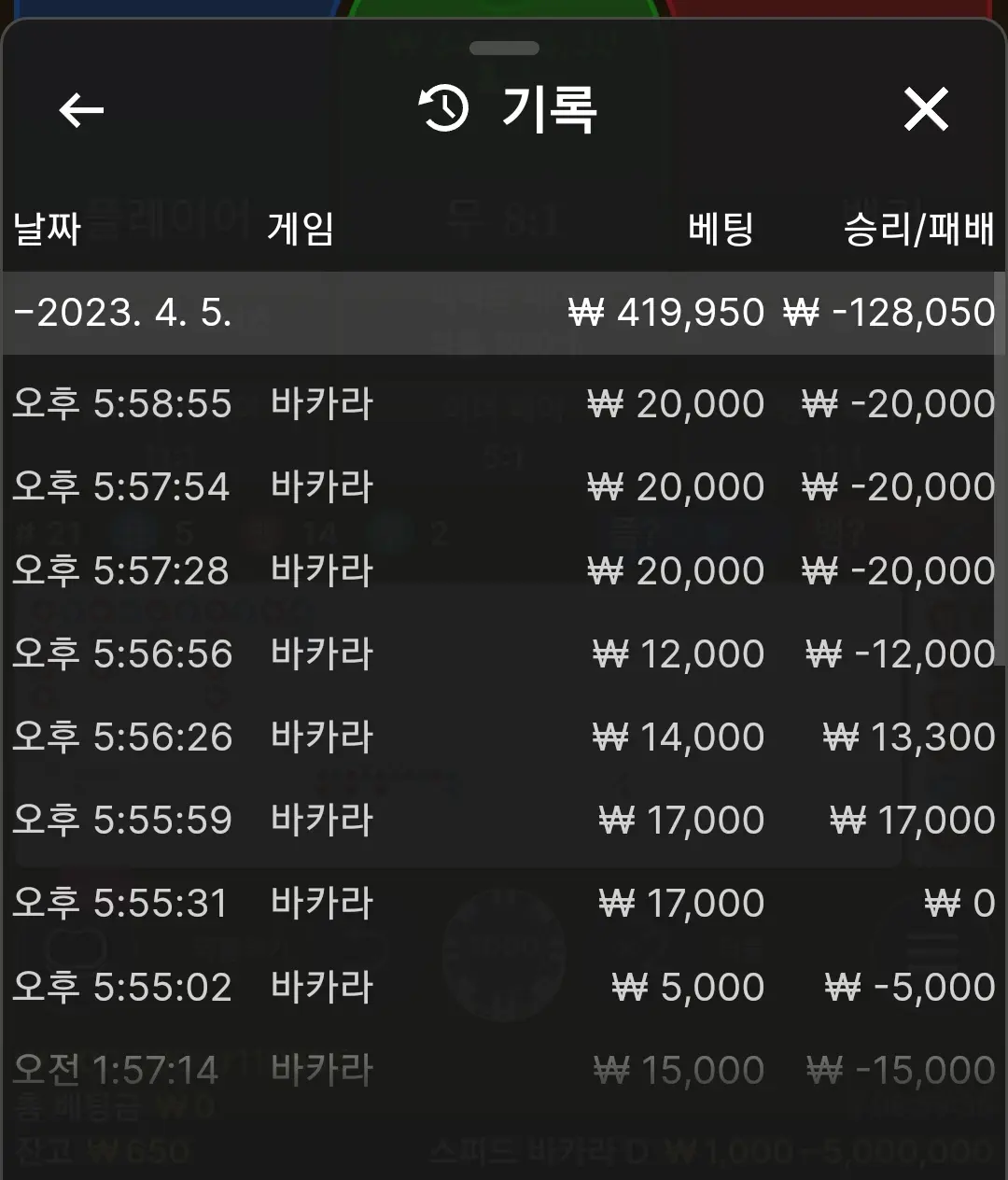Open the 오후 5:58:55 바카라 record
Viewport: 1008px width, 1180px height.
point(504,404)
